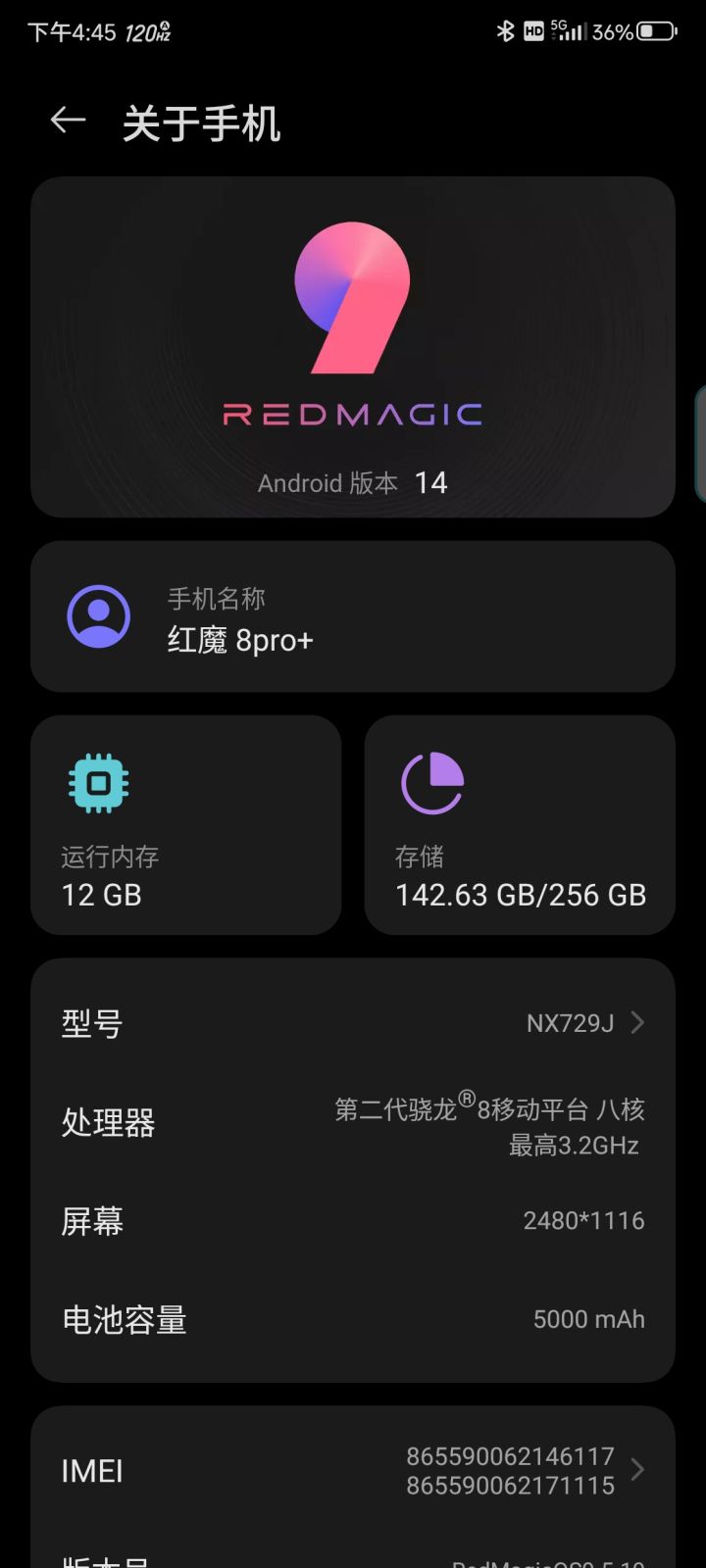Viewport: 706px width, 1568px height.
Task: Open the 存储 storage card
Action: point(520,825)
